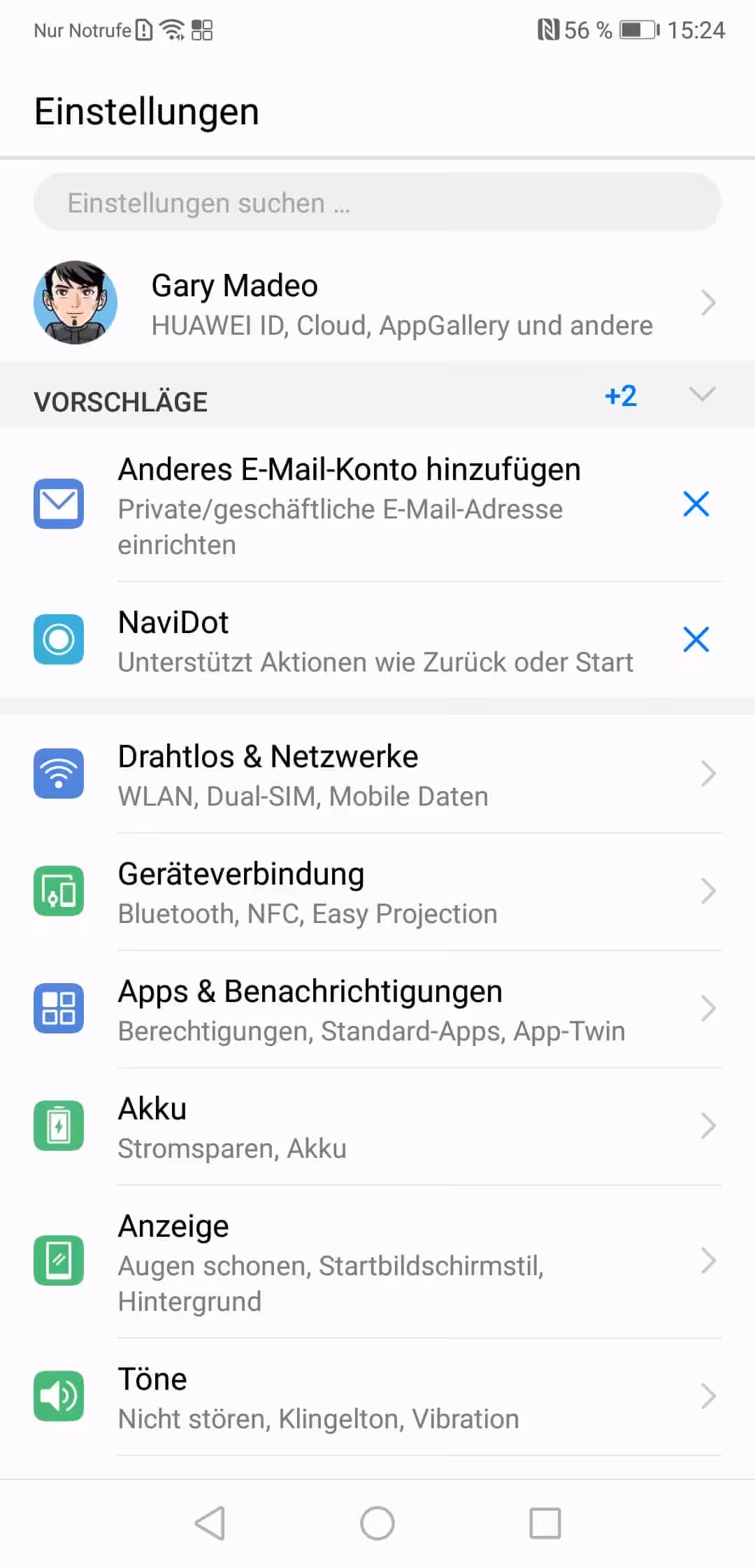Dismiss the NaviDot suggestion with the X
Screen dimensions: 755x1568
[x=696, y=639]
